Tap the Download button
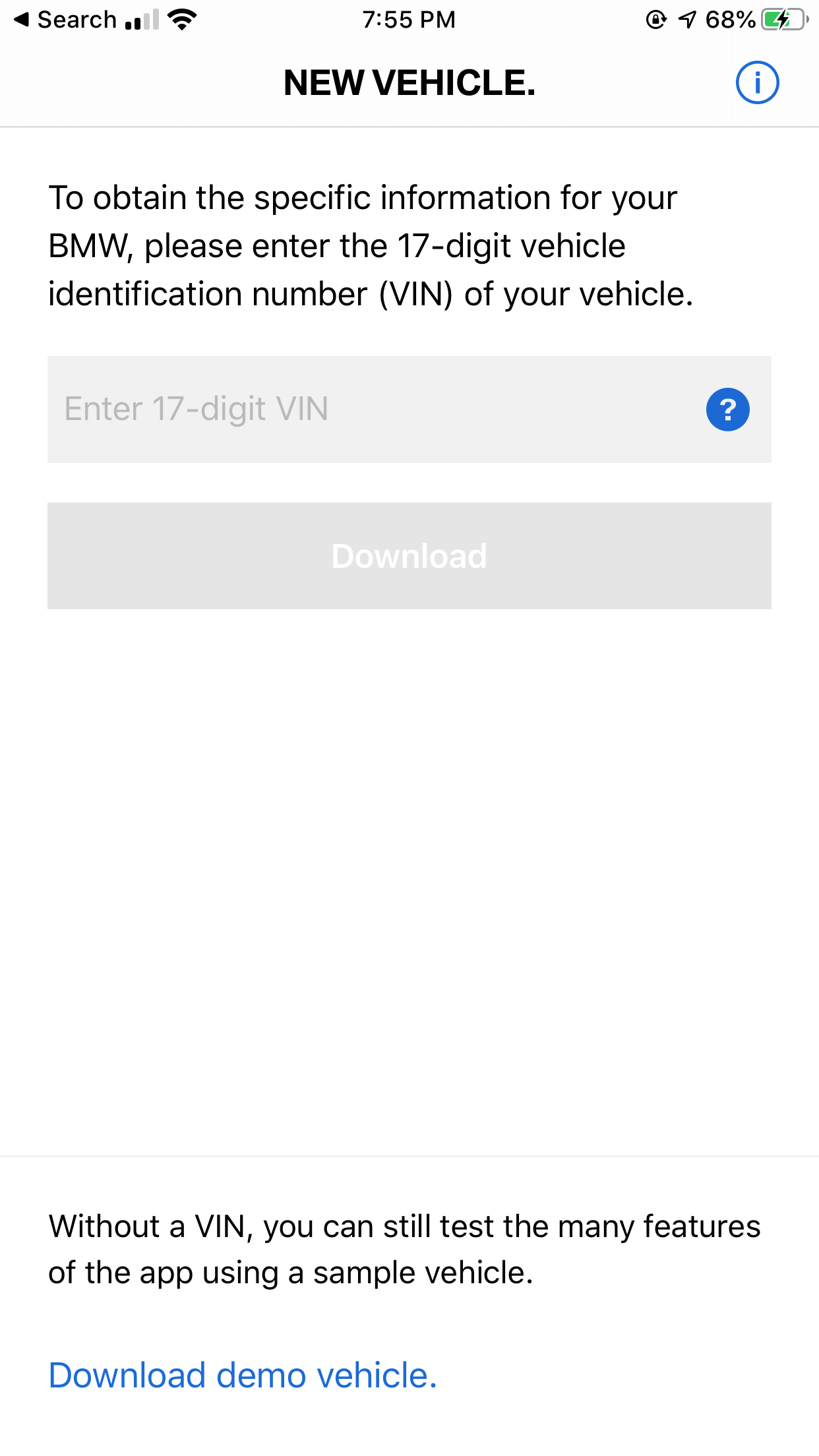 [409, 556]
